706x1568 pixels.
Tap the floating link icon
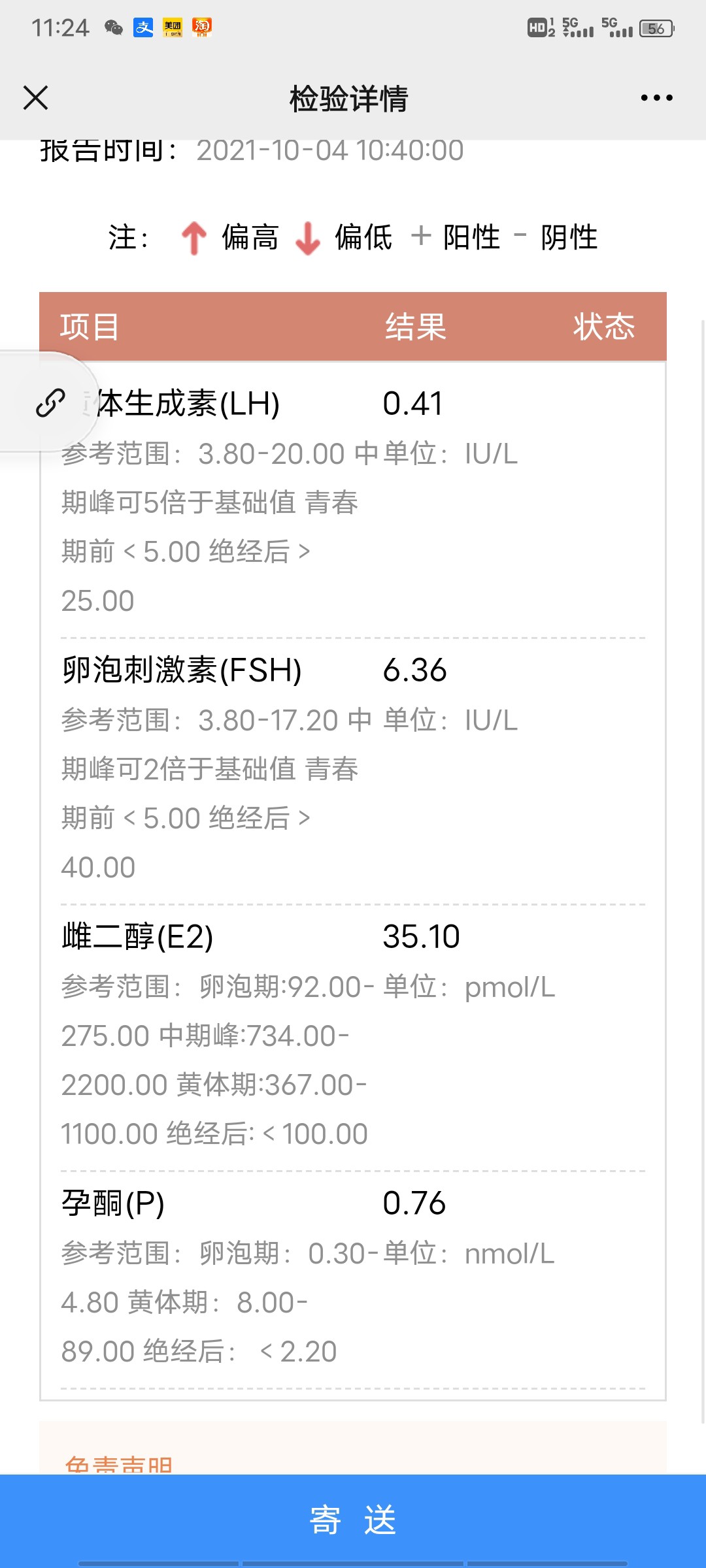[x=50, y=402]
